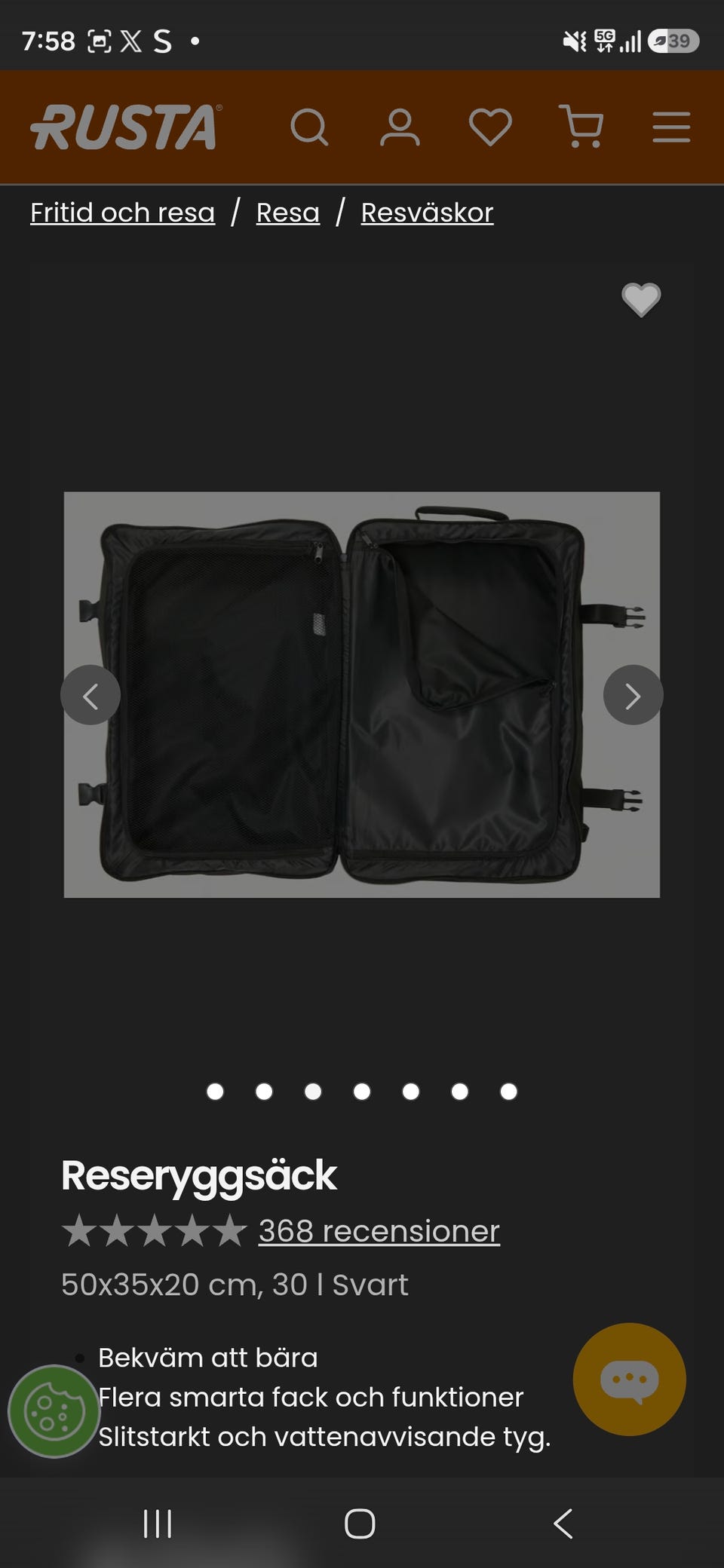The height and width of the screenshot is (1568, 724).
Task: Open the hamburger menu
Action: [x=671, y=127]
